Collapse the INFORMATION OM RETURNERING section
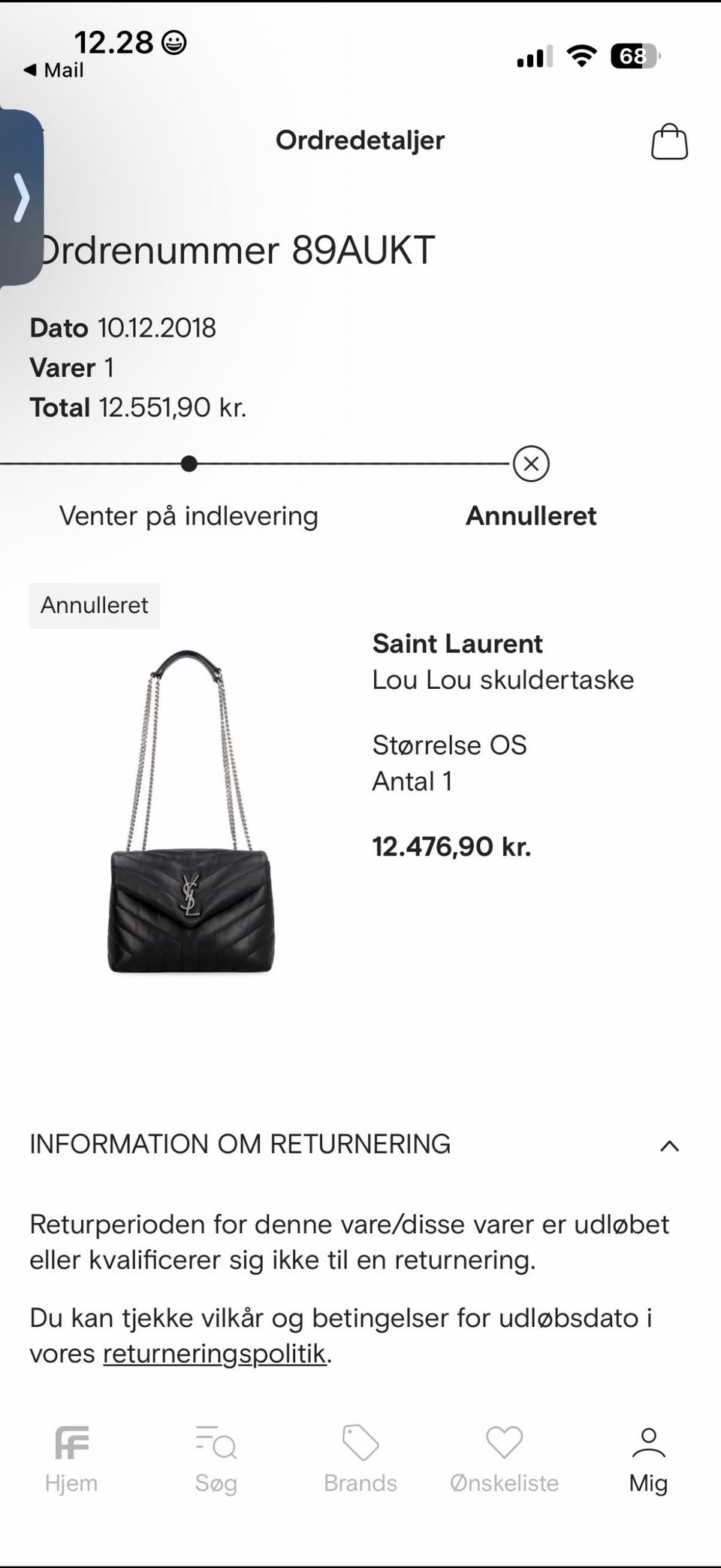 click(x=668, y=1146)
